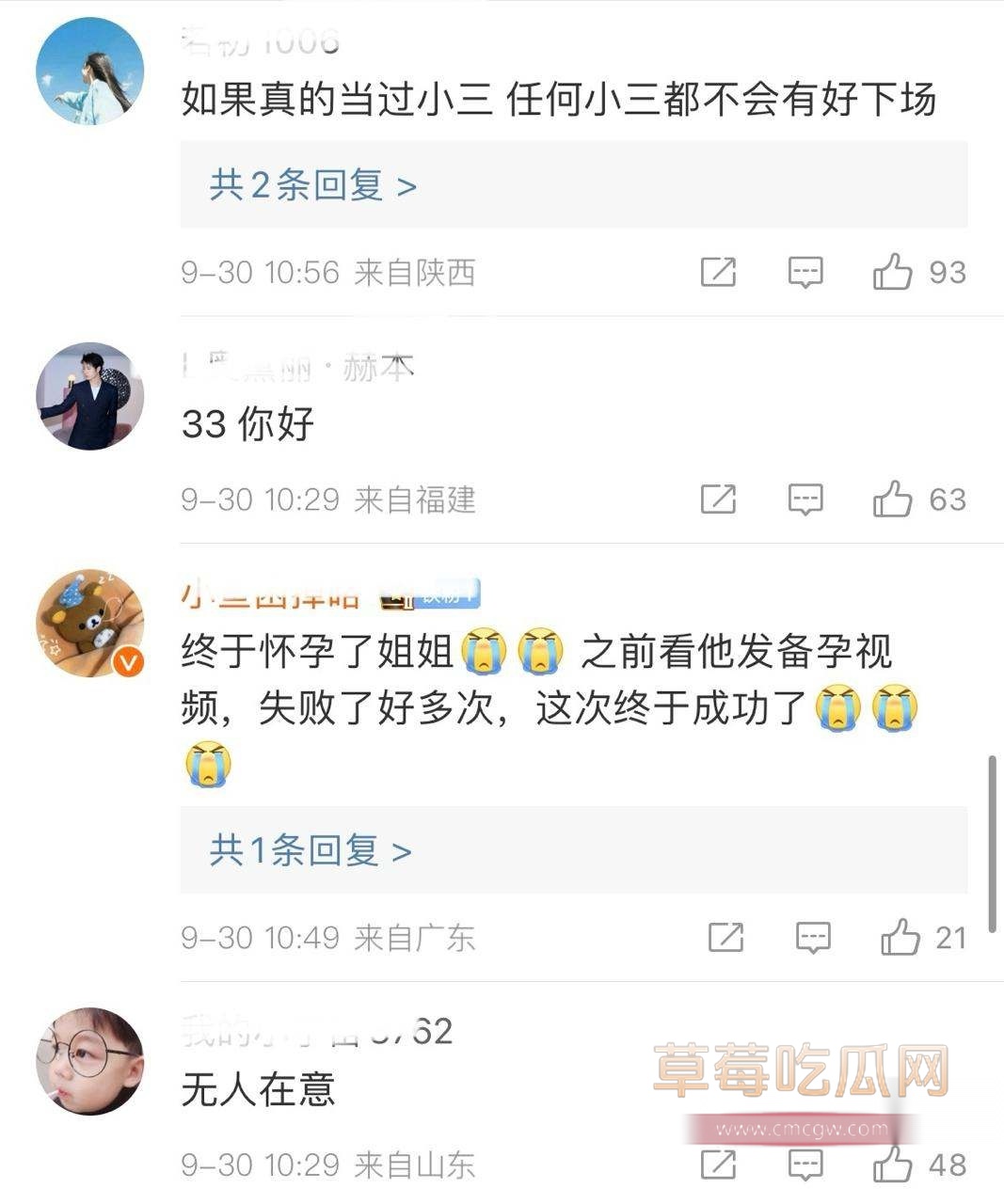Viewport: 1004px width, 1204px height.
Task: Reply to the comment 无人在意
Action: [x=805, y=1164]
